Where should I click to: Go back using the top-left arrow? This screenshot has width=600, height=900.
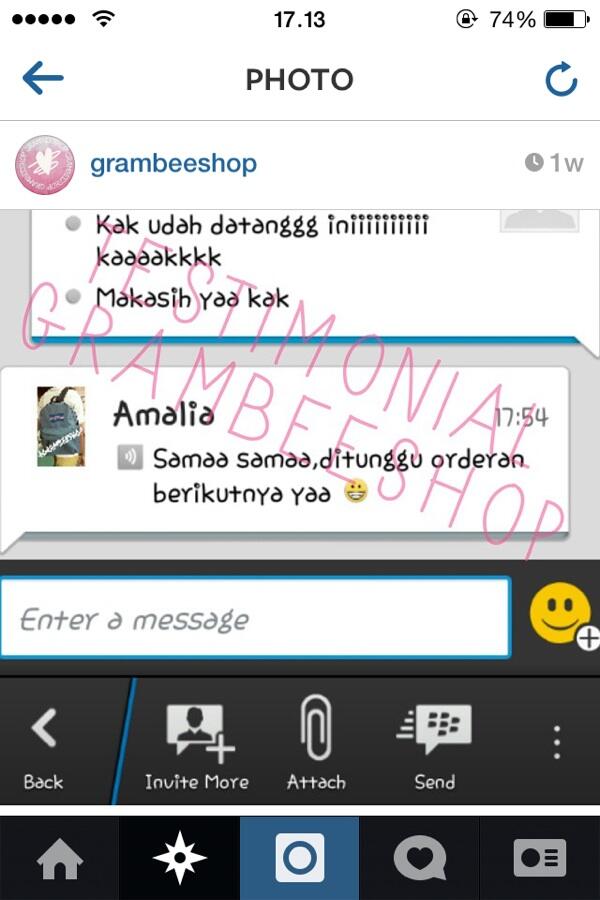(42, 79)
